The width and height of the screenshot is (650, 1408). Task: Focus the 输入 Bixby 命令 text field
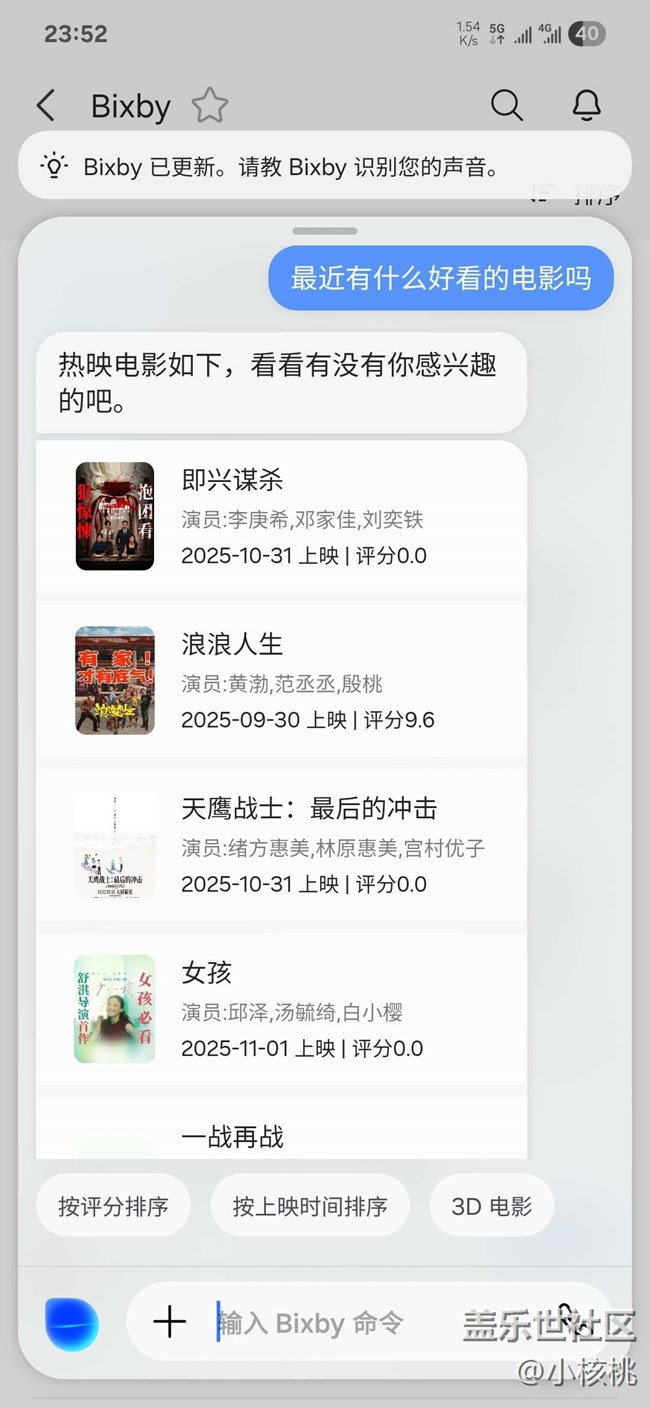point(330,1322)
